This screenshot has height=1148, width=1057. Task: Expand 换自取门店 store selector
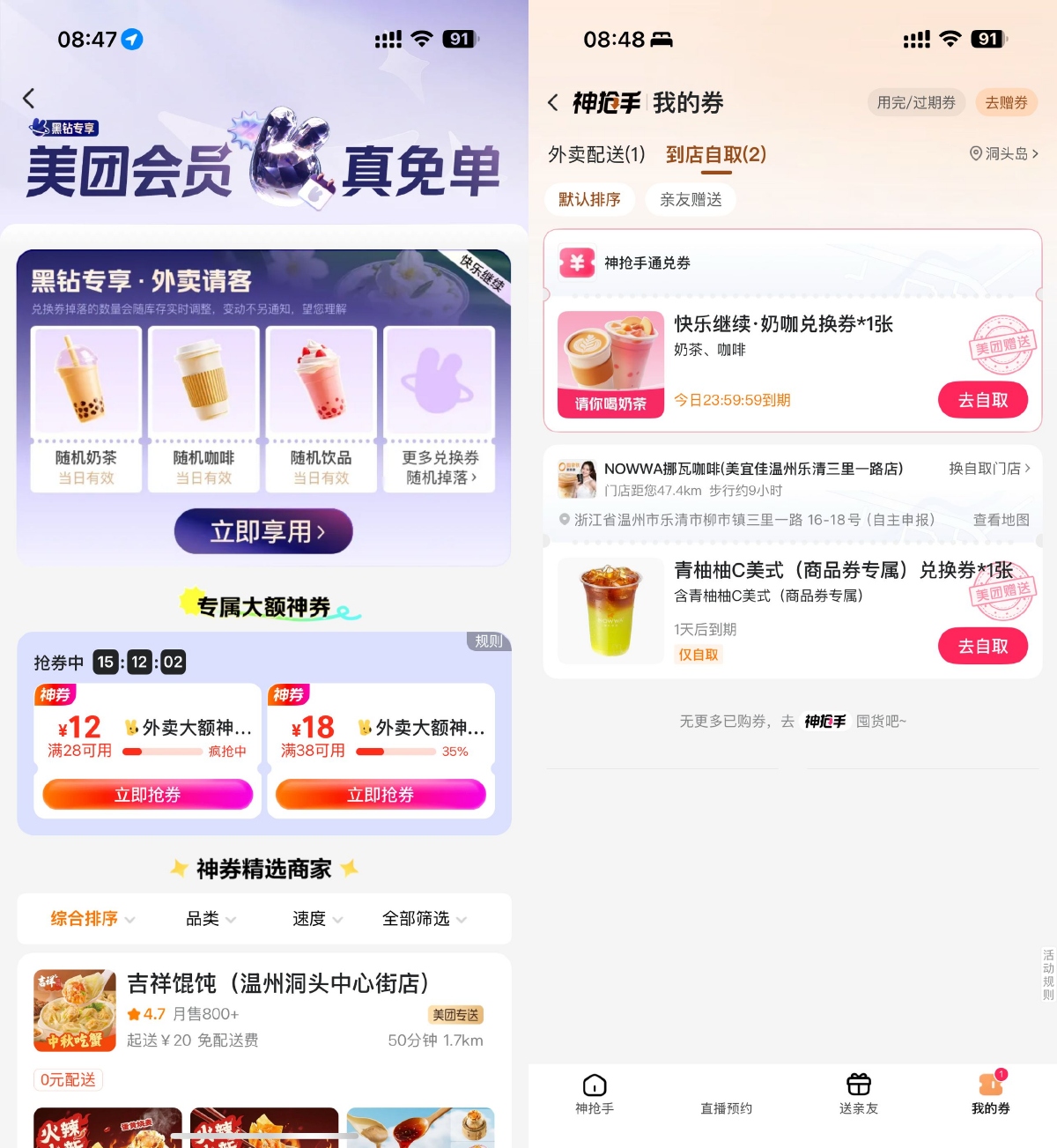[987, 469]
